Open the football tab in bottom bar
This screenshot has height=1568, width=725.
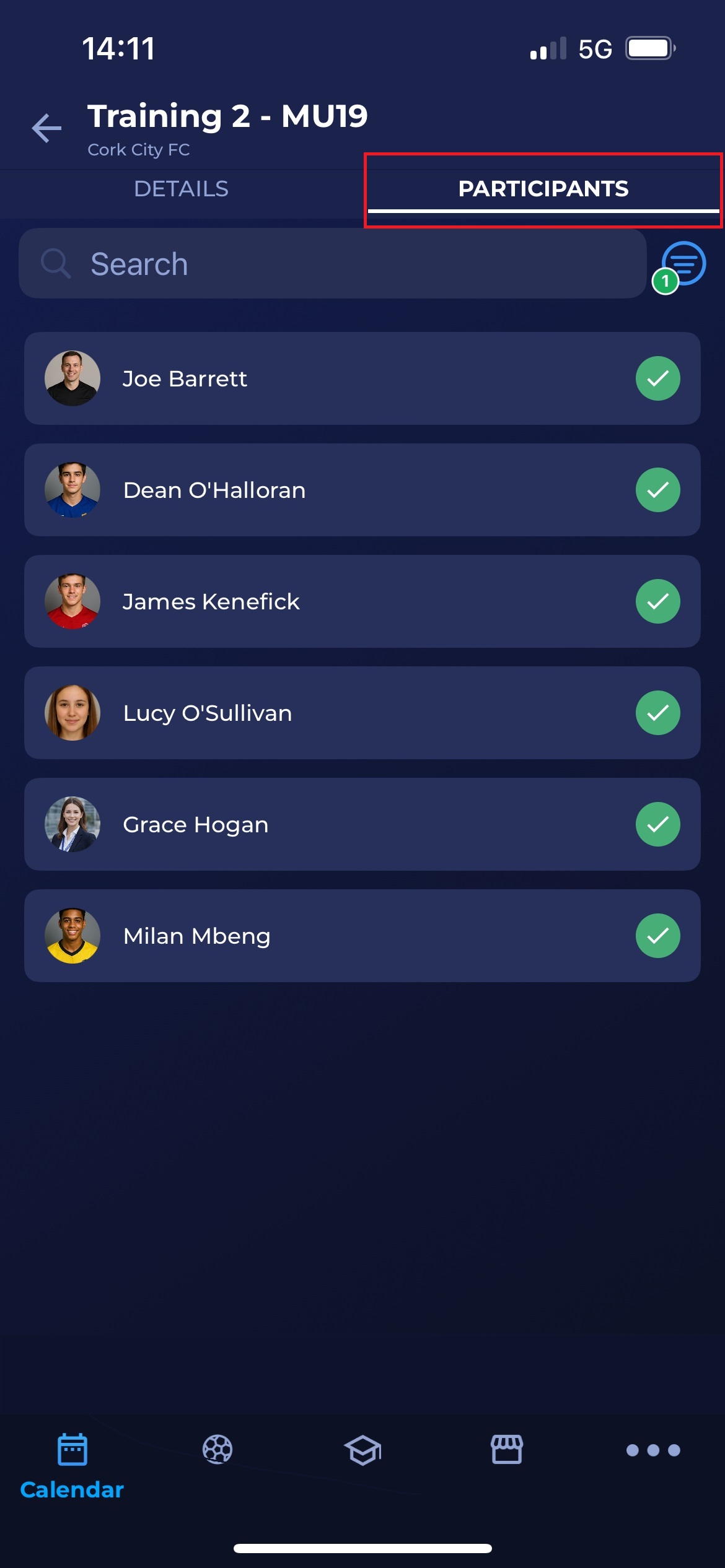coord(217,1450)
